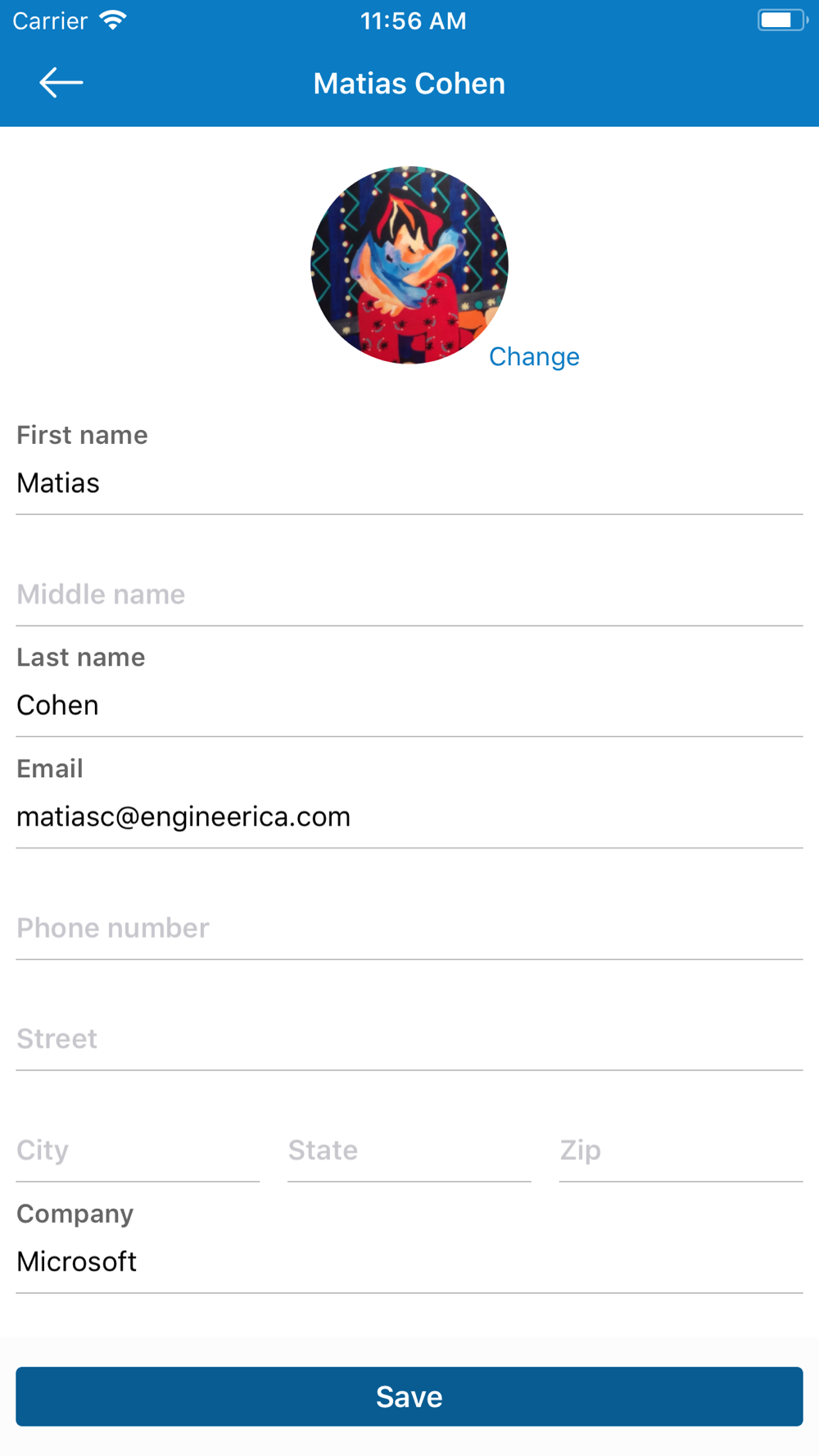This screenshot has width=819, height=1456.
Task: Tap Change to update profile photo
Action: click(534, 356)
